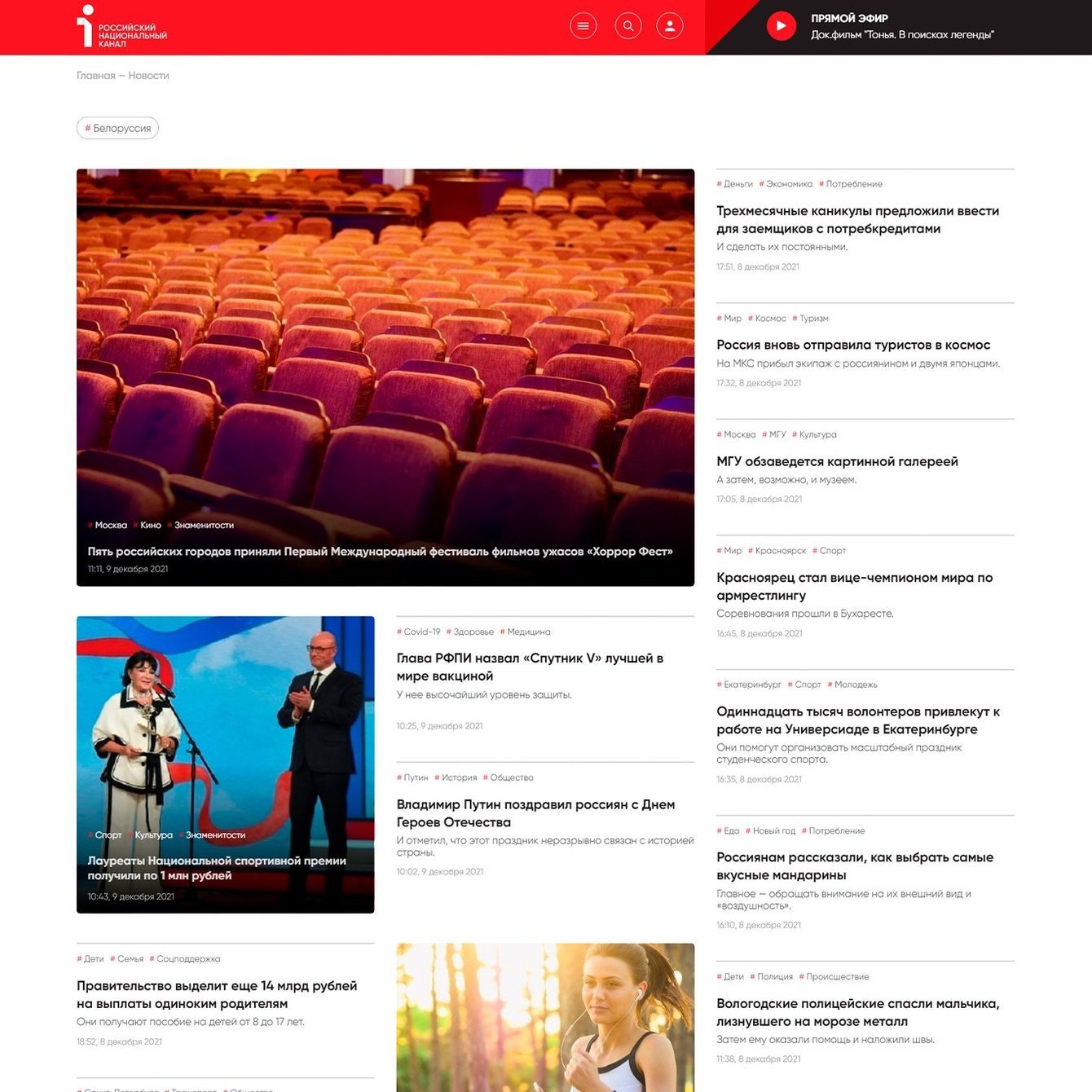Open the трехмесячные каникулы для заемщиков article
The width and height of the screenshot is (1092, 1092).
857,220
